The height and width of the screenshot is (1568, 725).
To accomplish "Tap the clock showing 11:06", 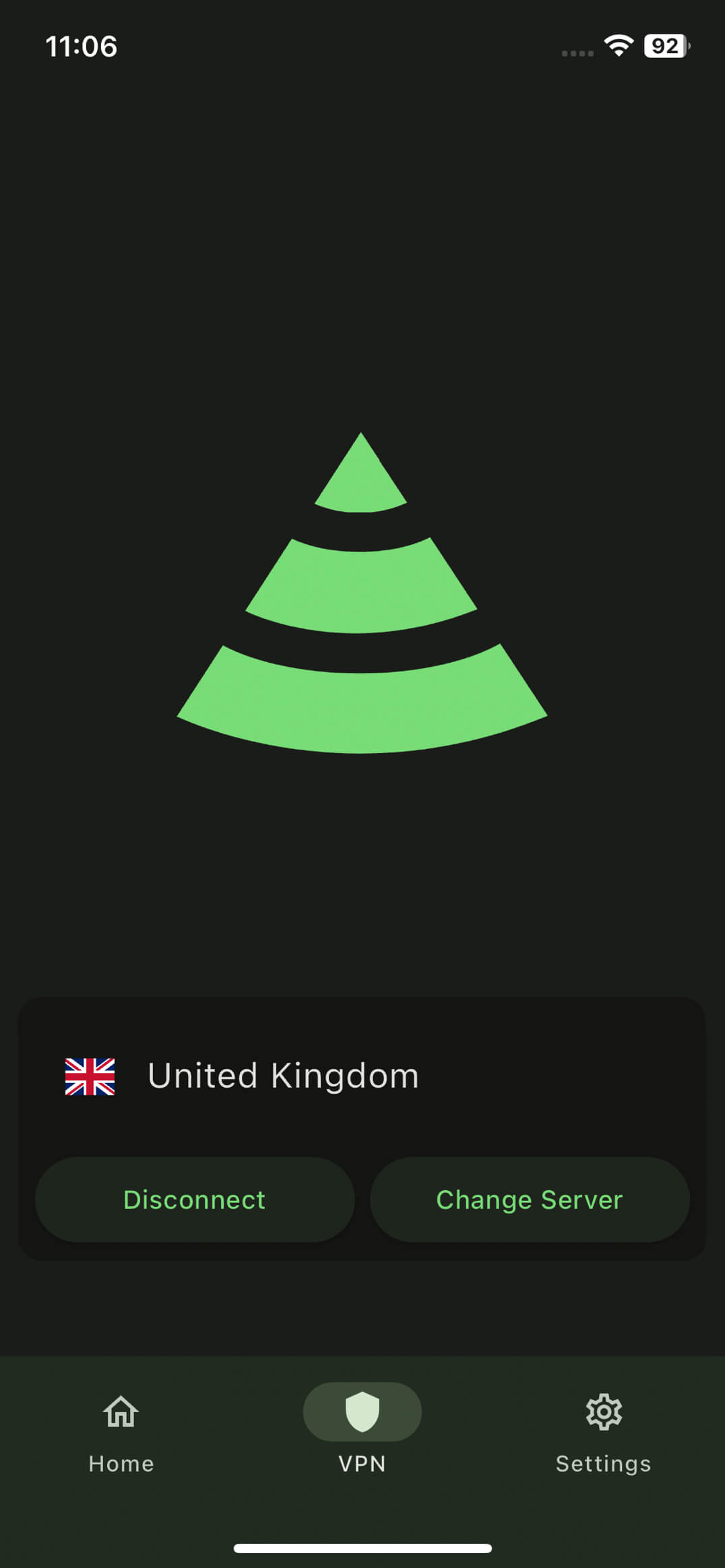I will coord(82,46).
